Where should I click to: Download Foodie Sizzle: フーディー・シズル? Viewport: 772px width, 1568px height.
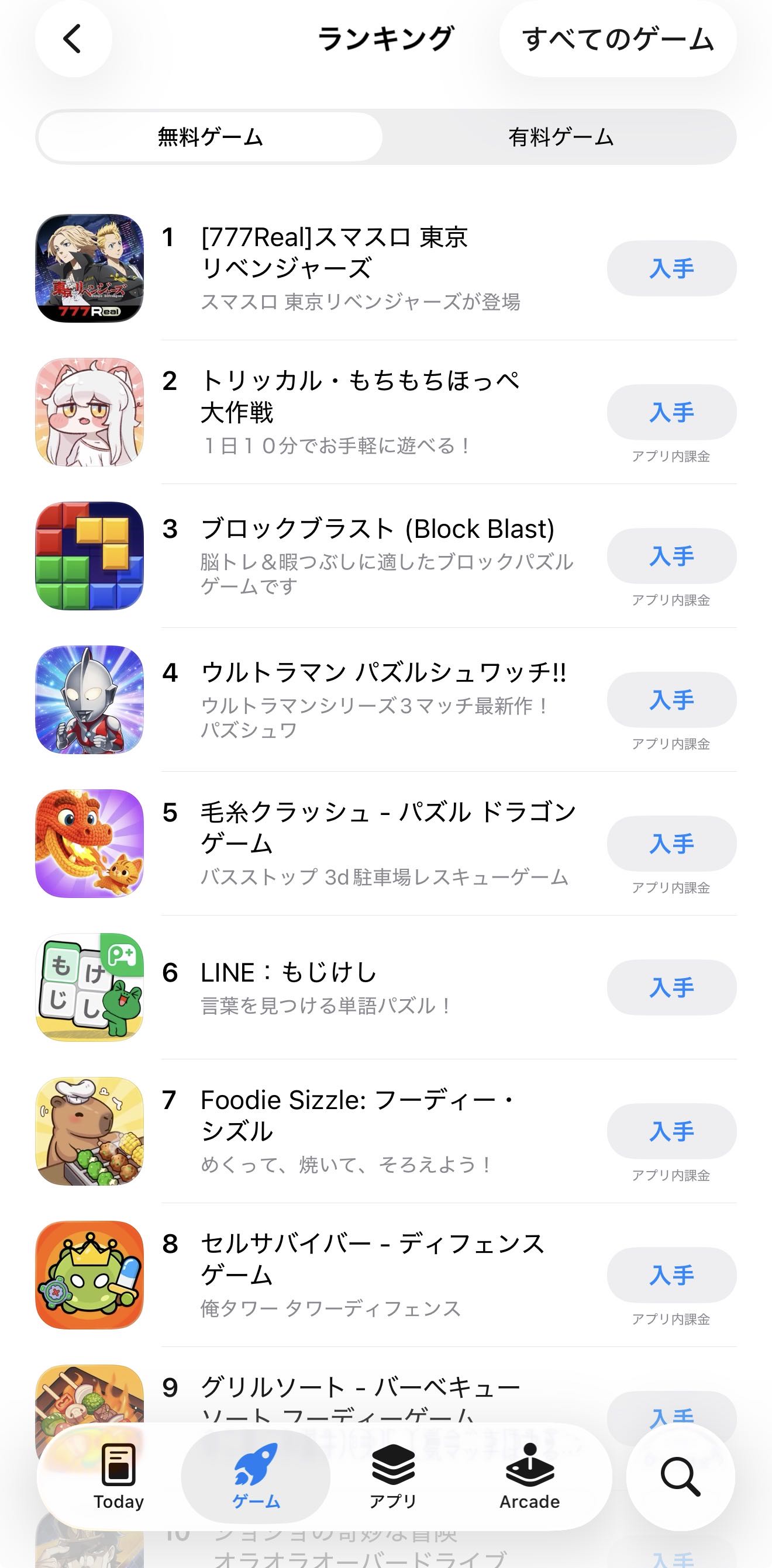pos(671,1130)
